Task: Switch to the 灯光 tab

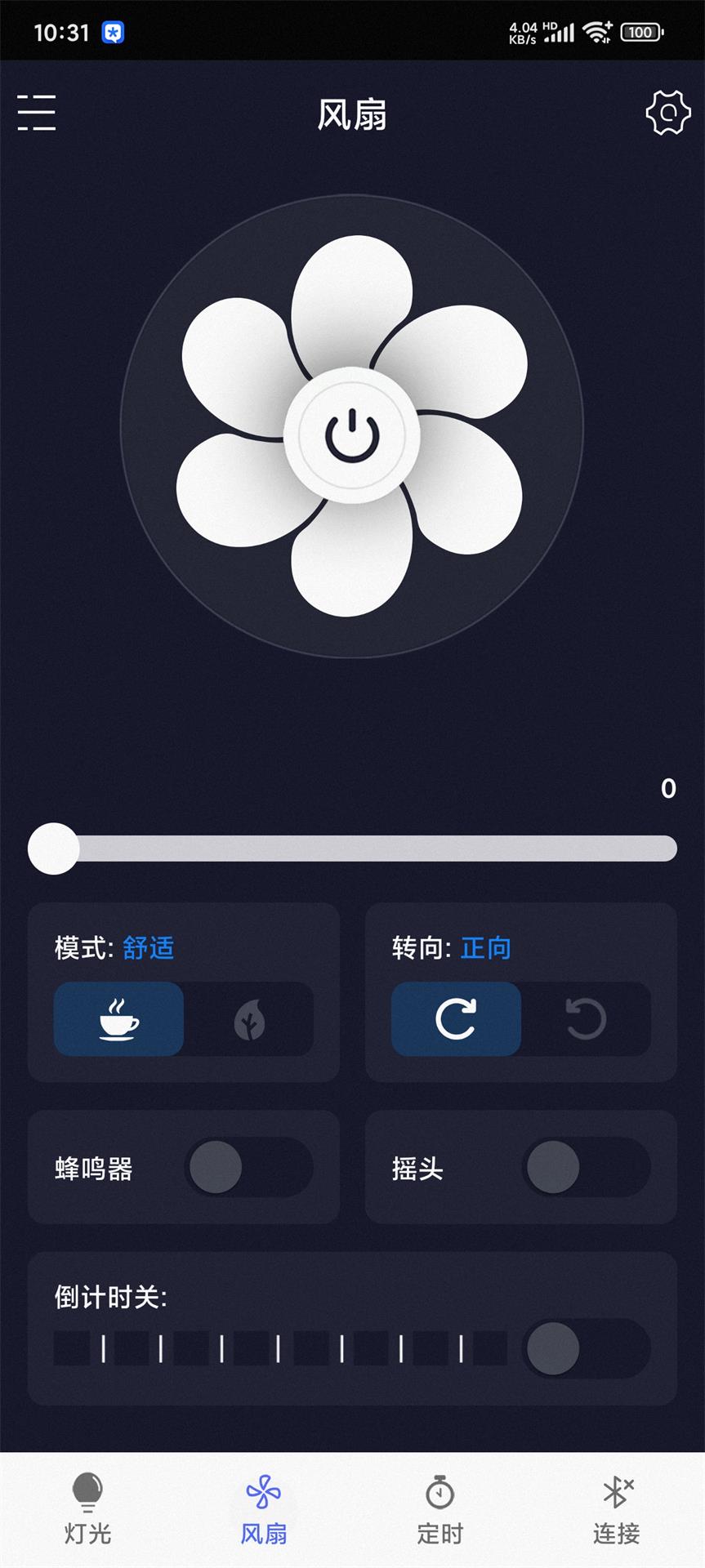Action: (x=88, y=1510)
